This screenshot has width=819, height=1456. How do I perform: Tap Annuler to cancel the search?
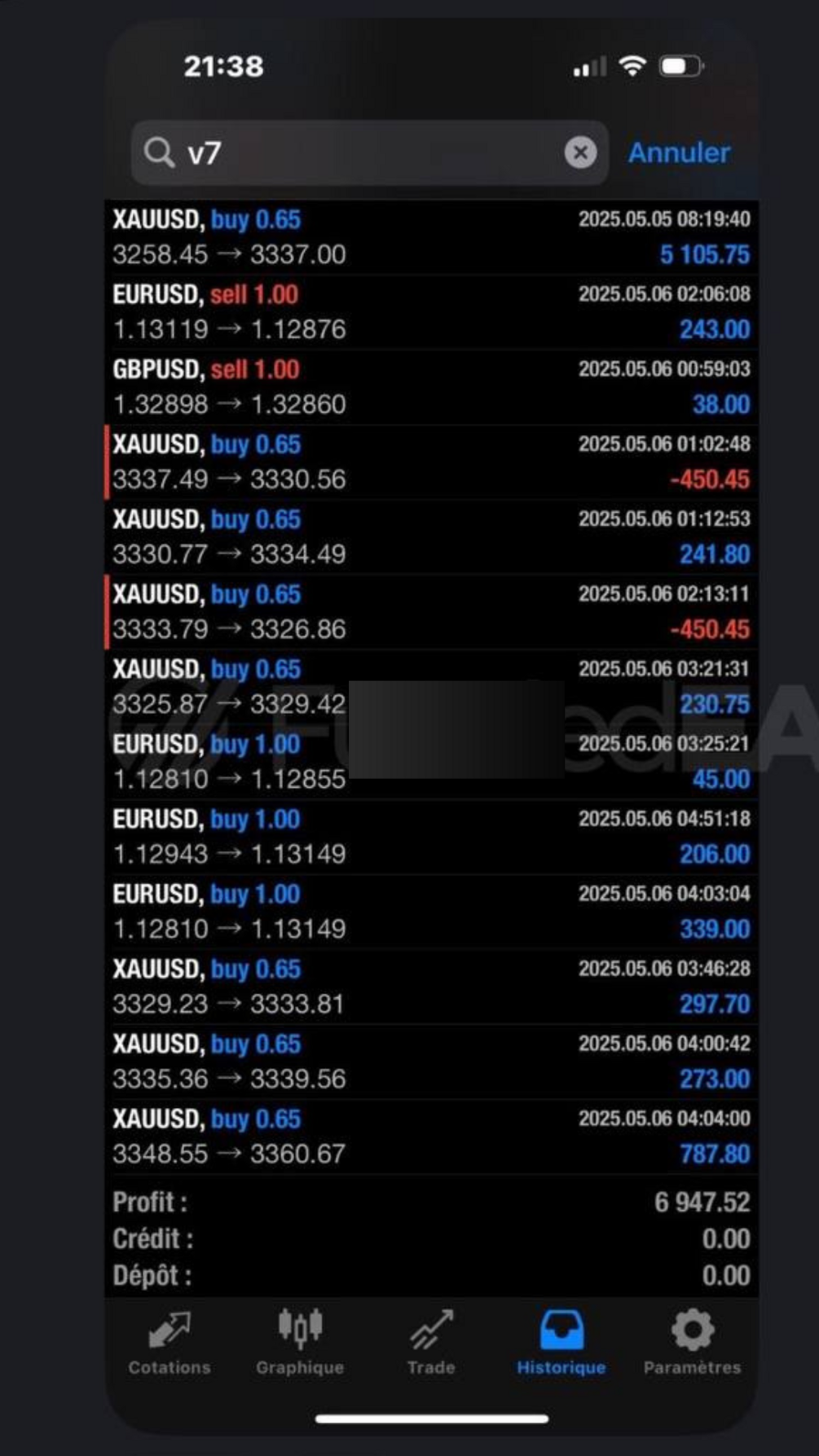[x=679, y=152]
